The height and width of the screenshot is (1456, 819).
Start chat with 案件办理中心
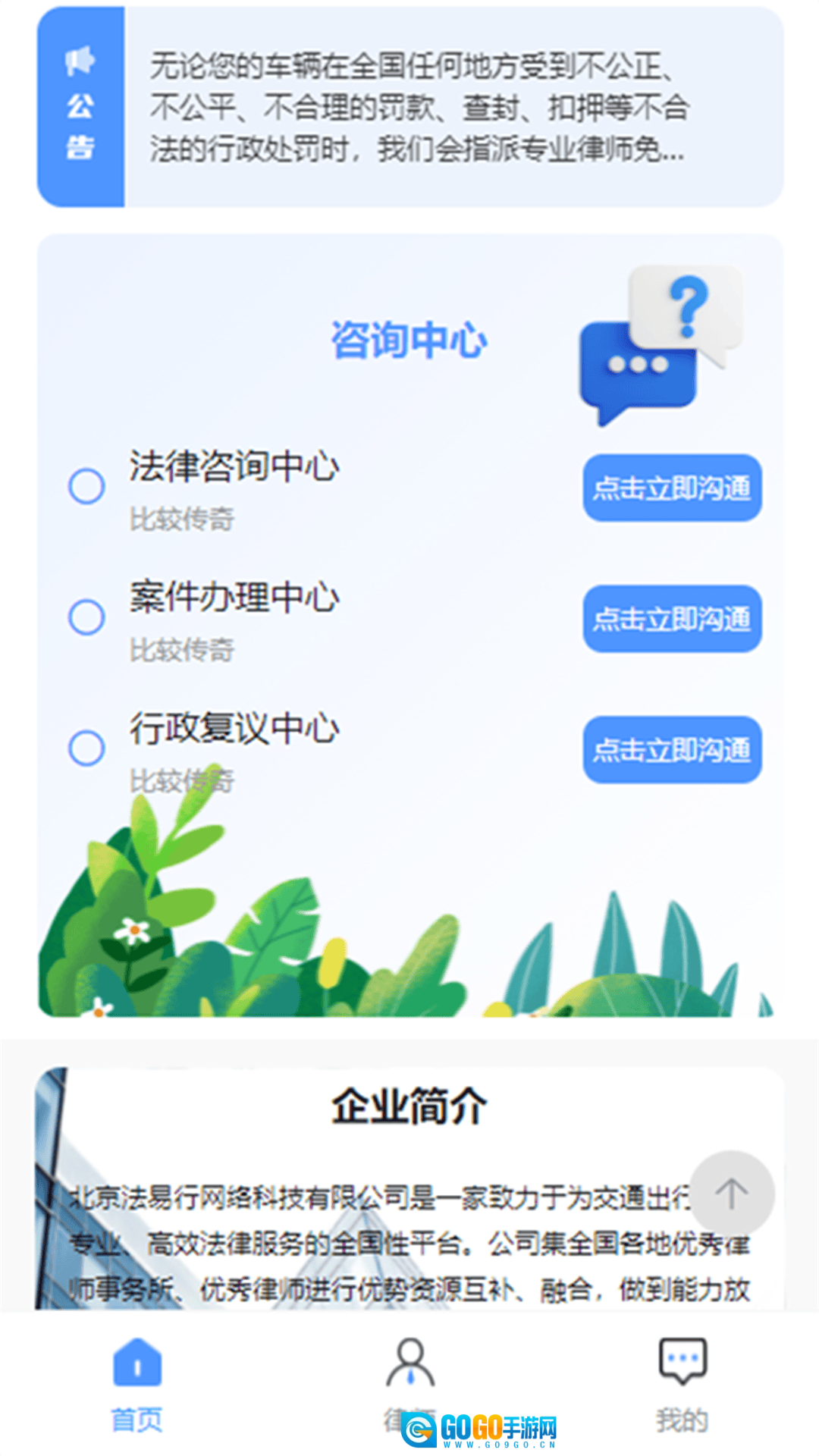672,619
